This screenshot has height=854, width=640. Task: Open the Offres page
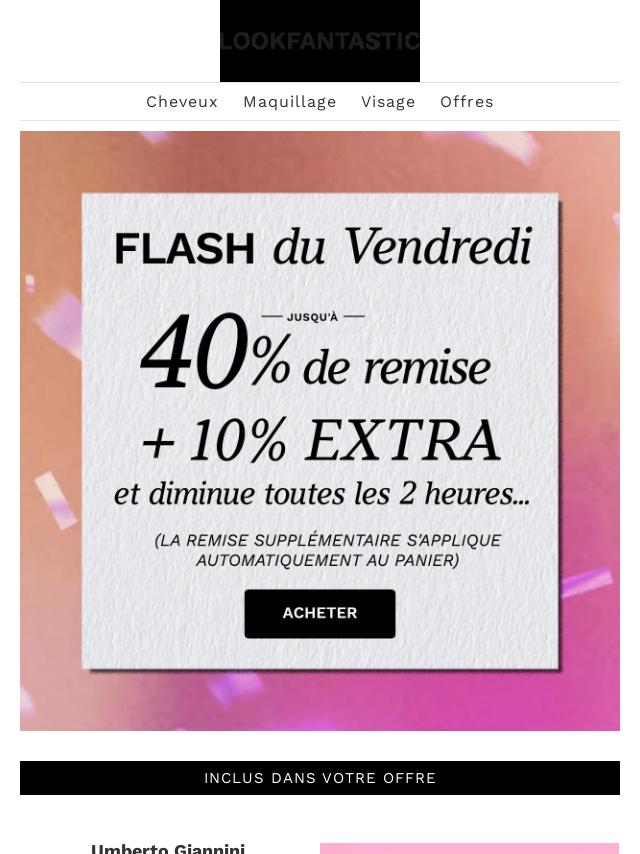(x=466, y=102)
